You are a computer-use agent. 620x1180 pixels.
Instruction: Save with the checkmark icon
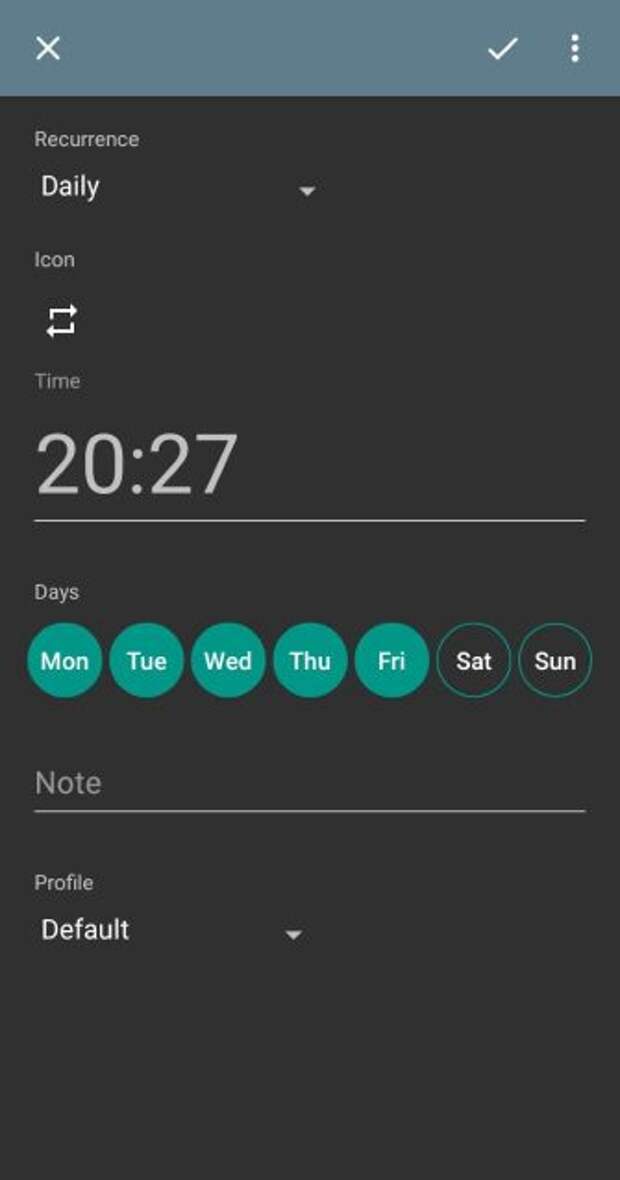(503, 49)
